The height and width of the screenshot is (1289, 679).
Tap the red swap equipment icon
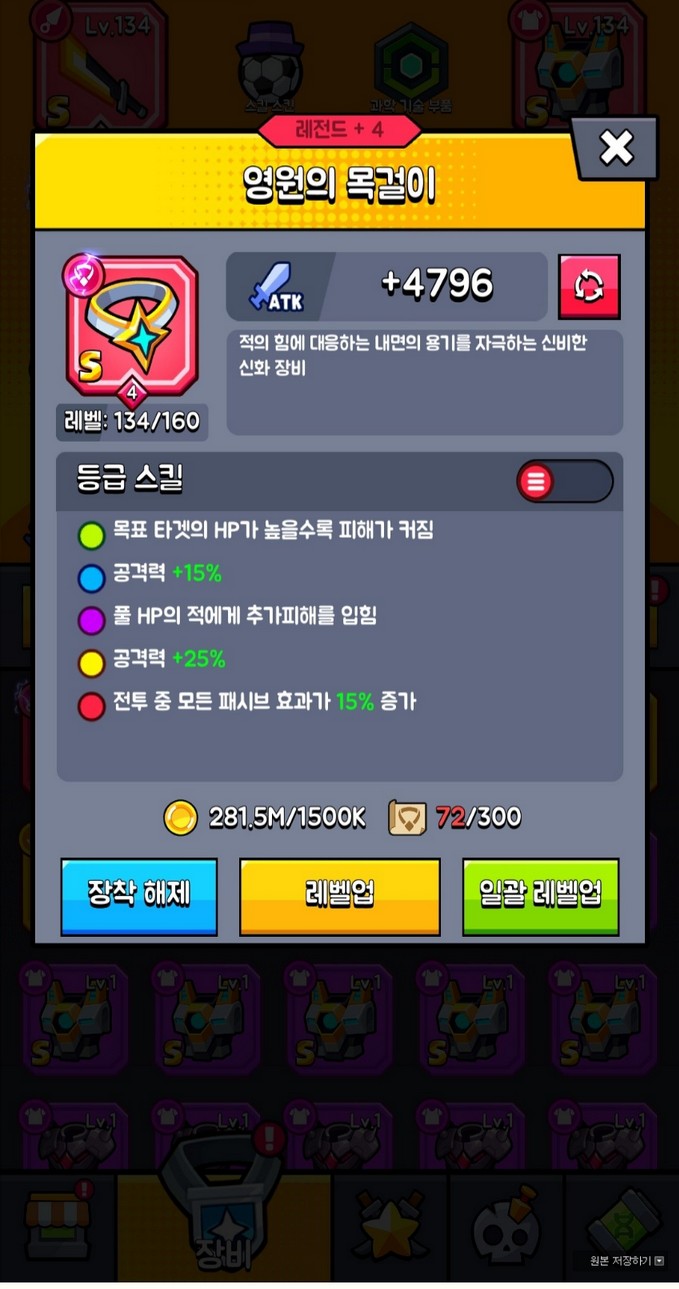(589, 287)
